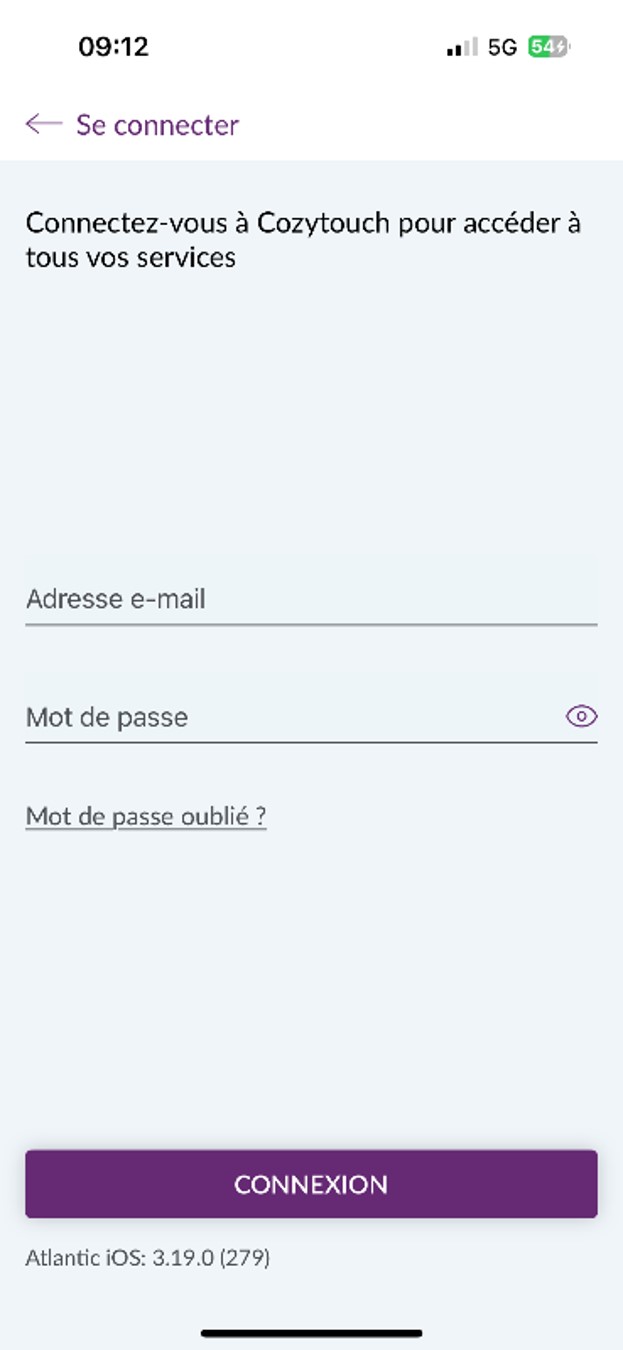The width and height of the screenshot is (623, 1350).
Task: Go back using the Se connecter arrow
Action: point(44,124)
